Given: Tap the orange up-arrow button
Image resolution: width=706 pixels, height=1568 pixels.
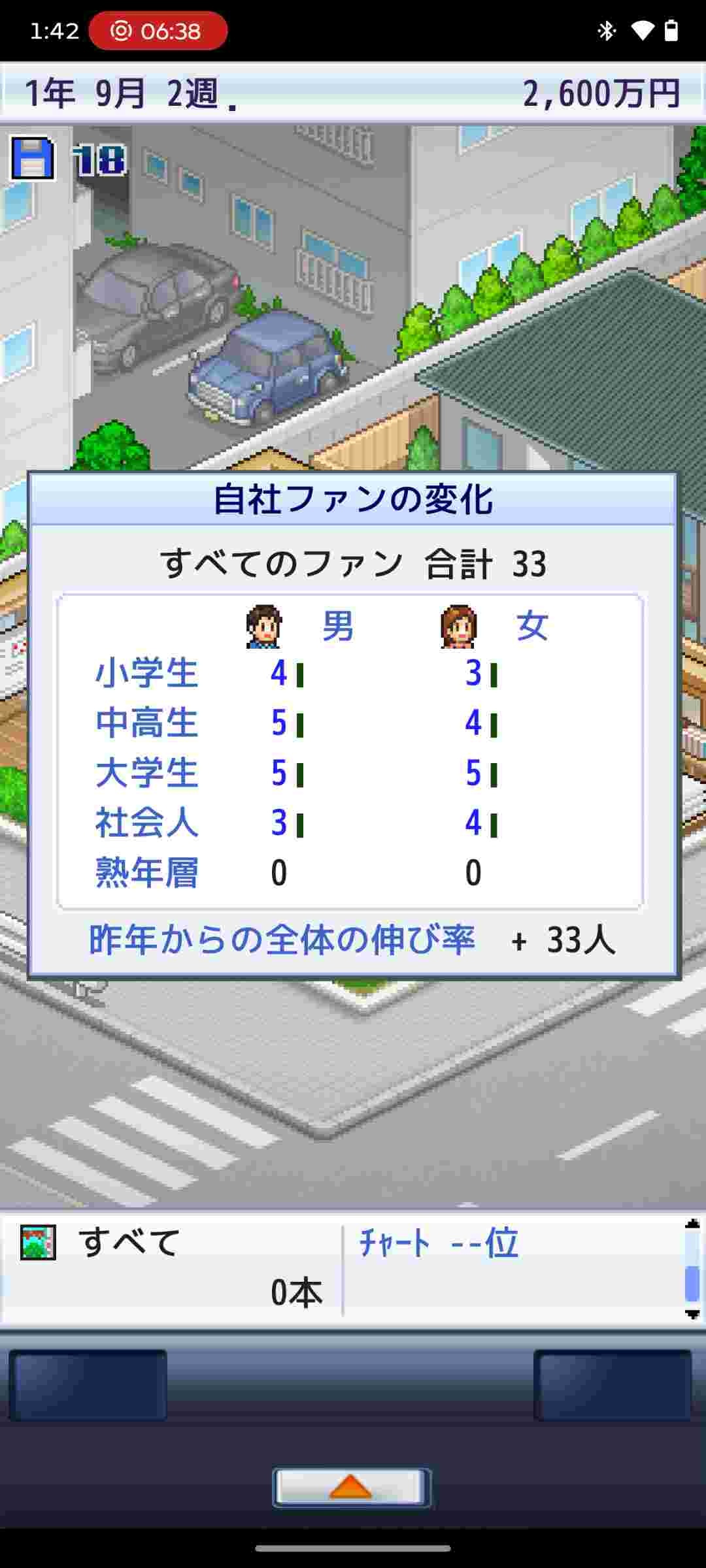Looking at the screenshot, I should (x=351, y=1488).
